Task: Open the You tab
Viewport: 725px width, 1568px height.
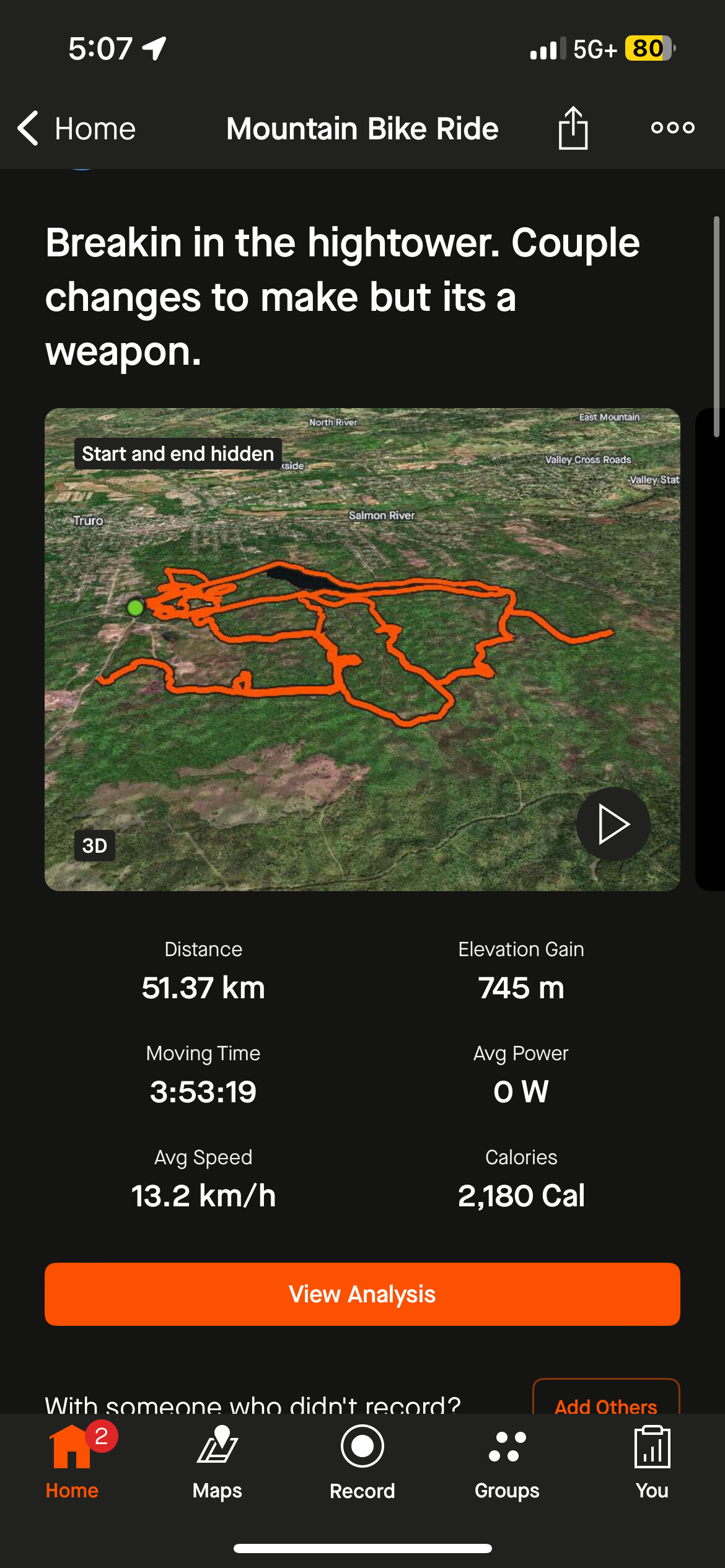Action: (x=652, y=1462)
